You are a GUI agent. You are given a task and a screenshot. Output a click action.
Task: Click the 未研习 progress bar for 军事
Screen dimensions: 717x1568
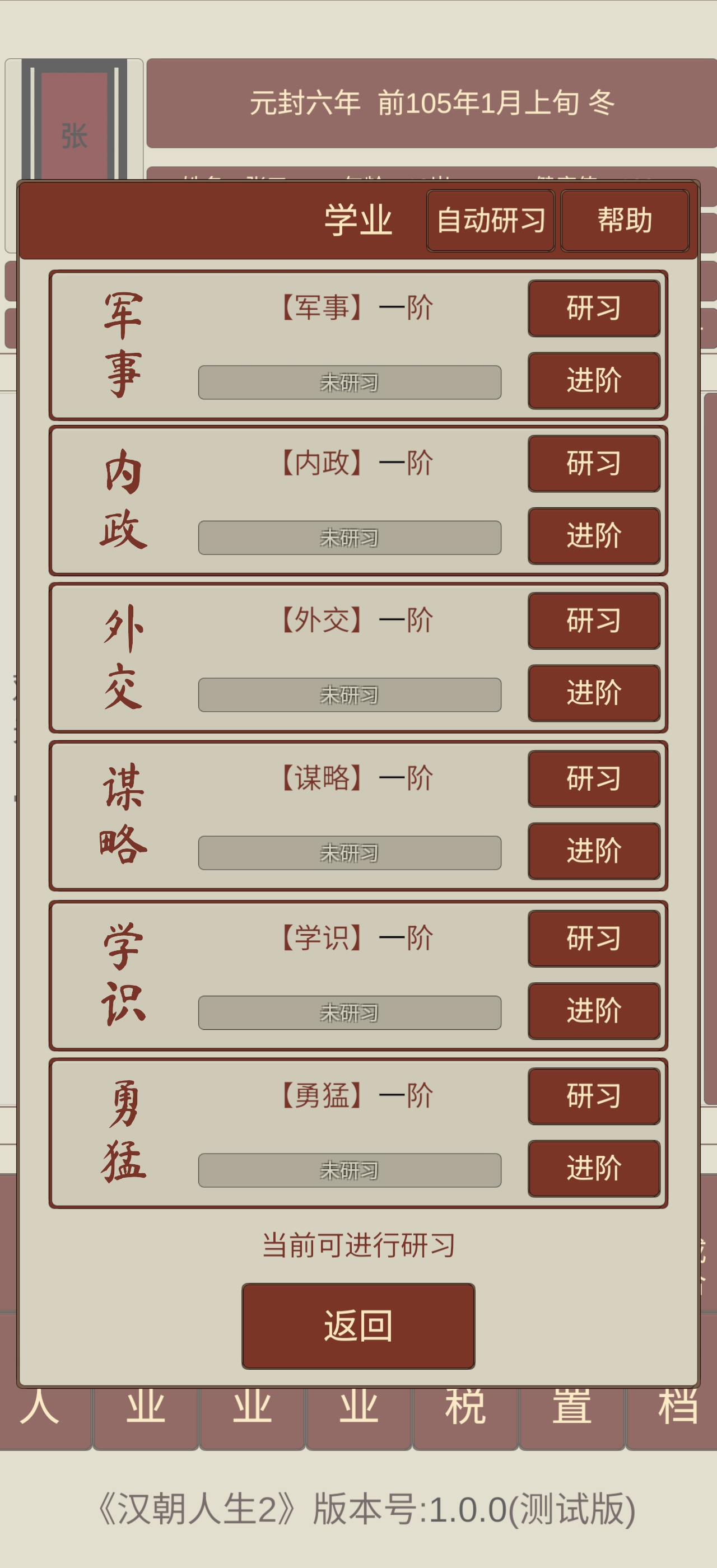[x=349, y=382]
